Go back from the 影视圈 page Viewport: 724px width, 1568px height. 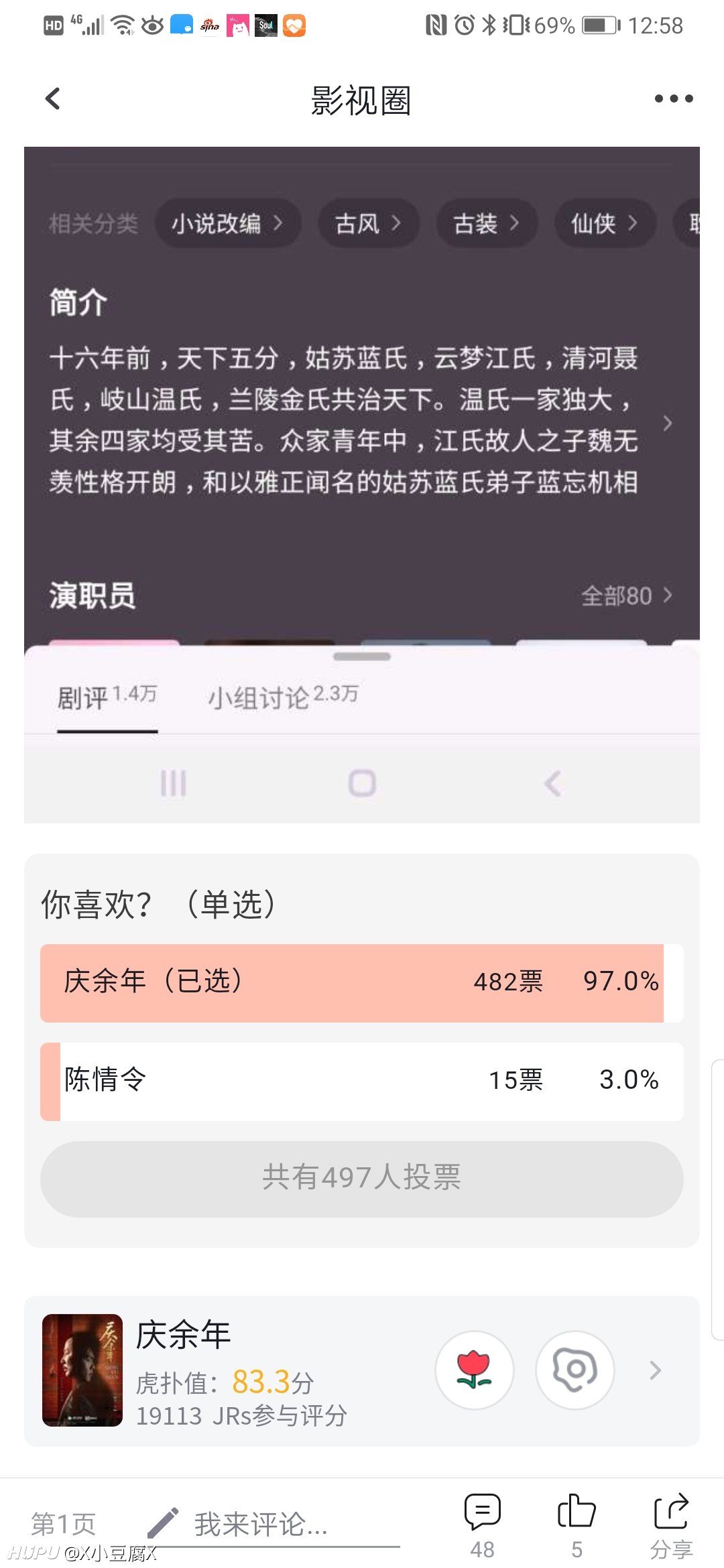(53, 99)
